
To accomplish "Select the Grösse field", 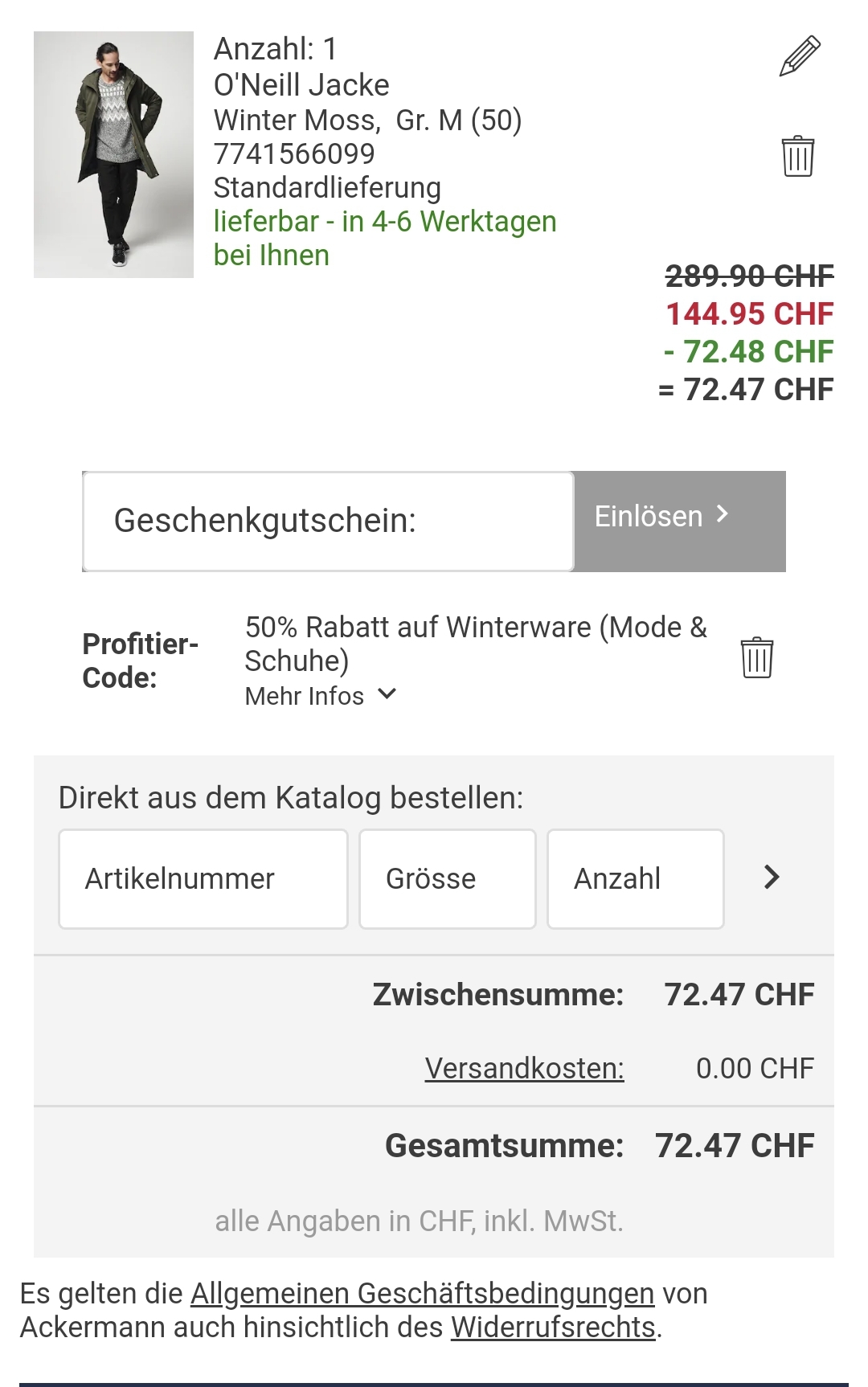I will 447,878.
